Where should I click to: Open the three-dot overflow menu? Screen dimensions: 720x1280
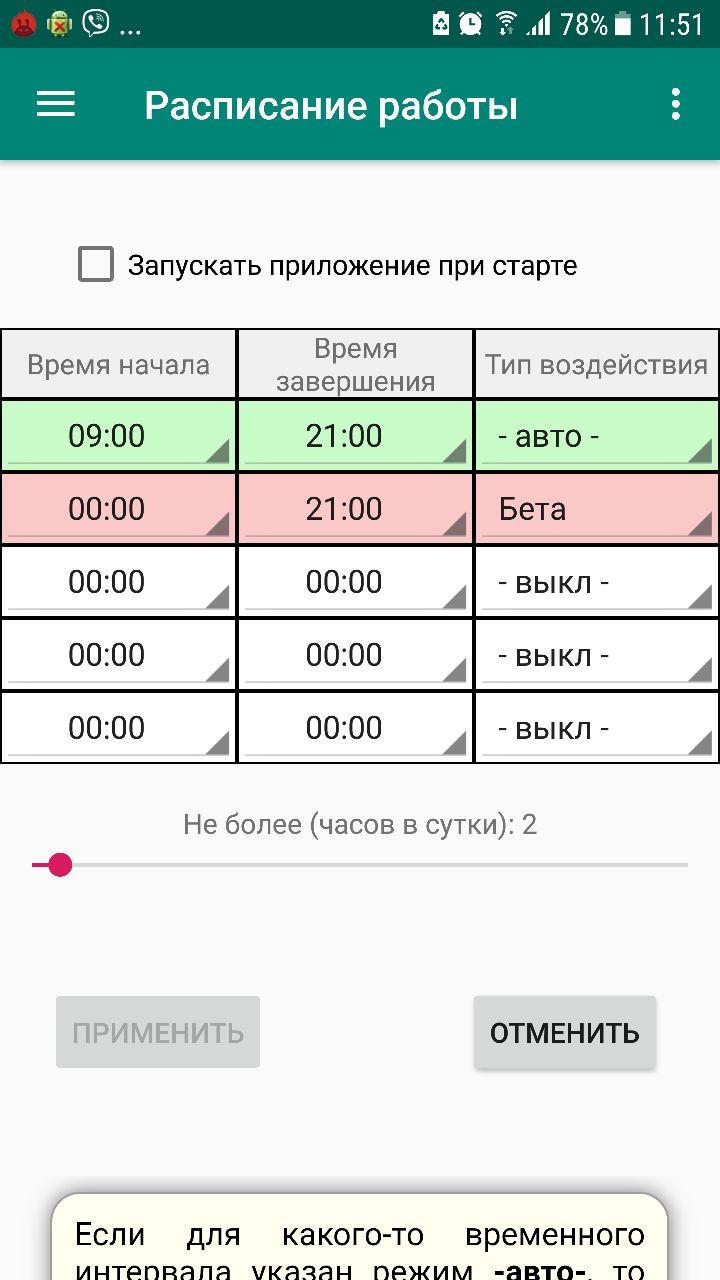tap(676, 104)
